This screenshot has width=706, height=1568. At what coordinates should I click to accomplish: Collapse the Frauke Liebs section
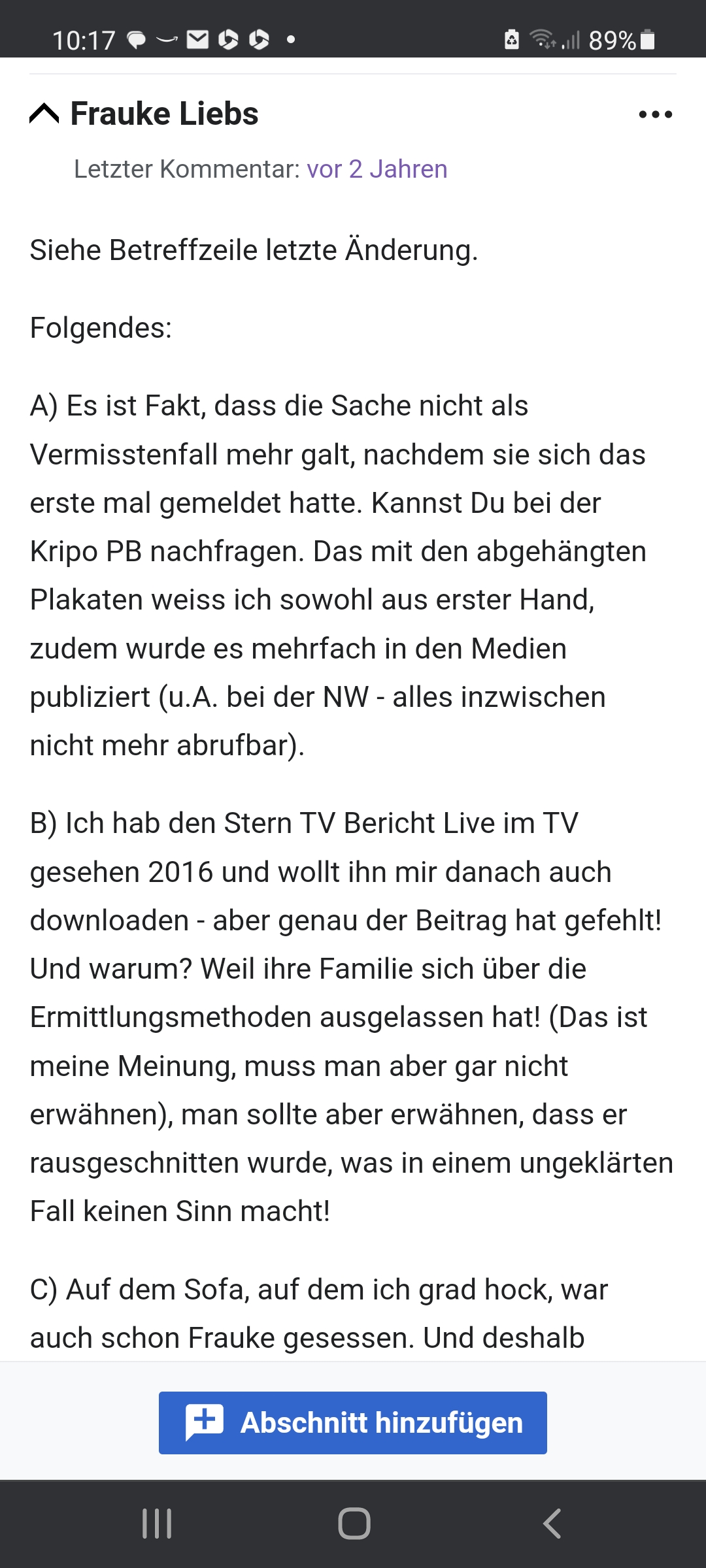click(x=44, y=114)
